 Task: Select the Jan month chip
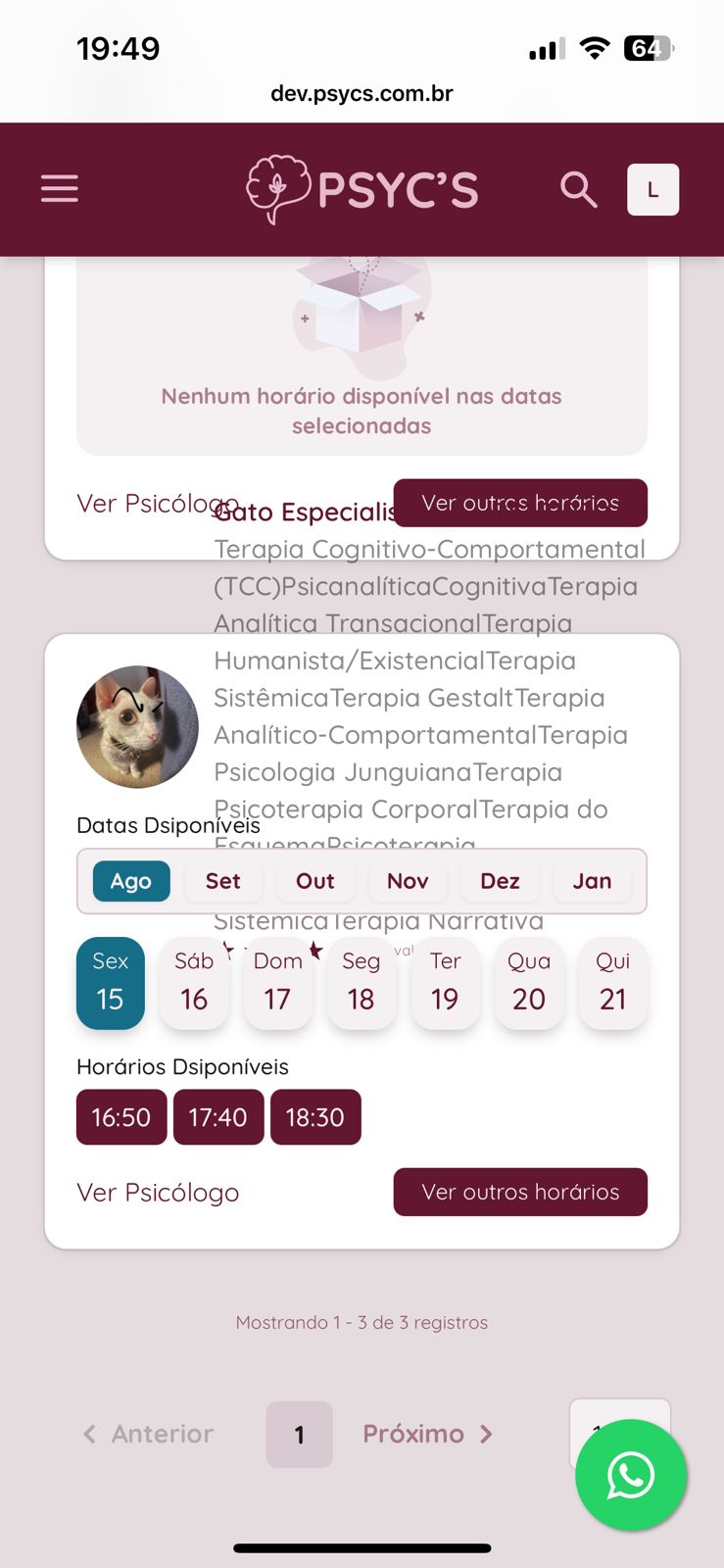(592, 881)
